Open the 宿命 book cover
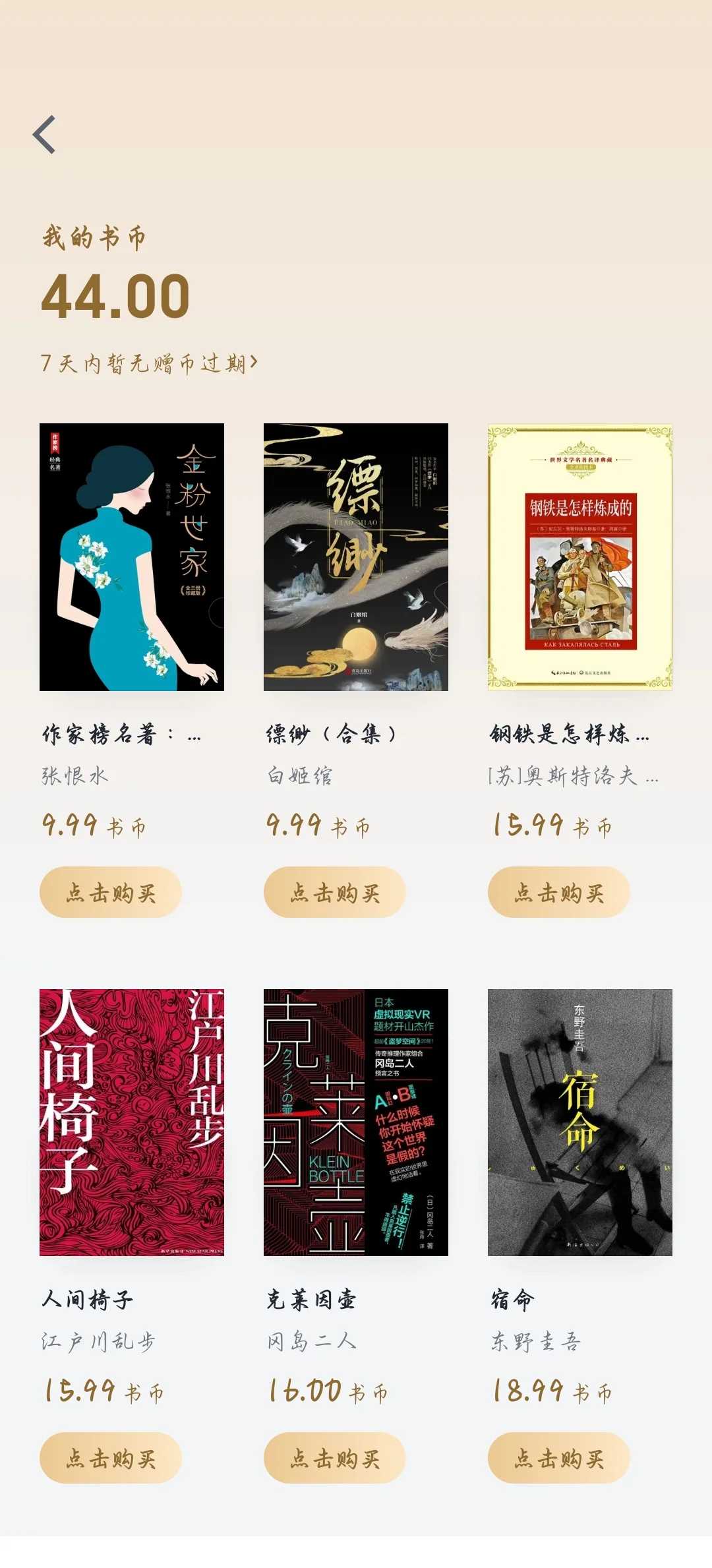The width and height of the screenshot is (712, 1568). click(x=580, y=1122)
